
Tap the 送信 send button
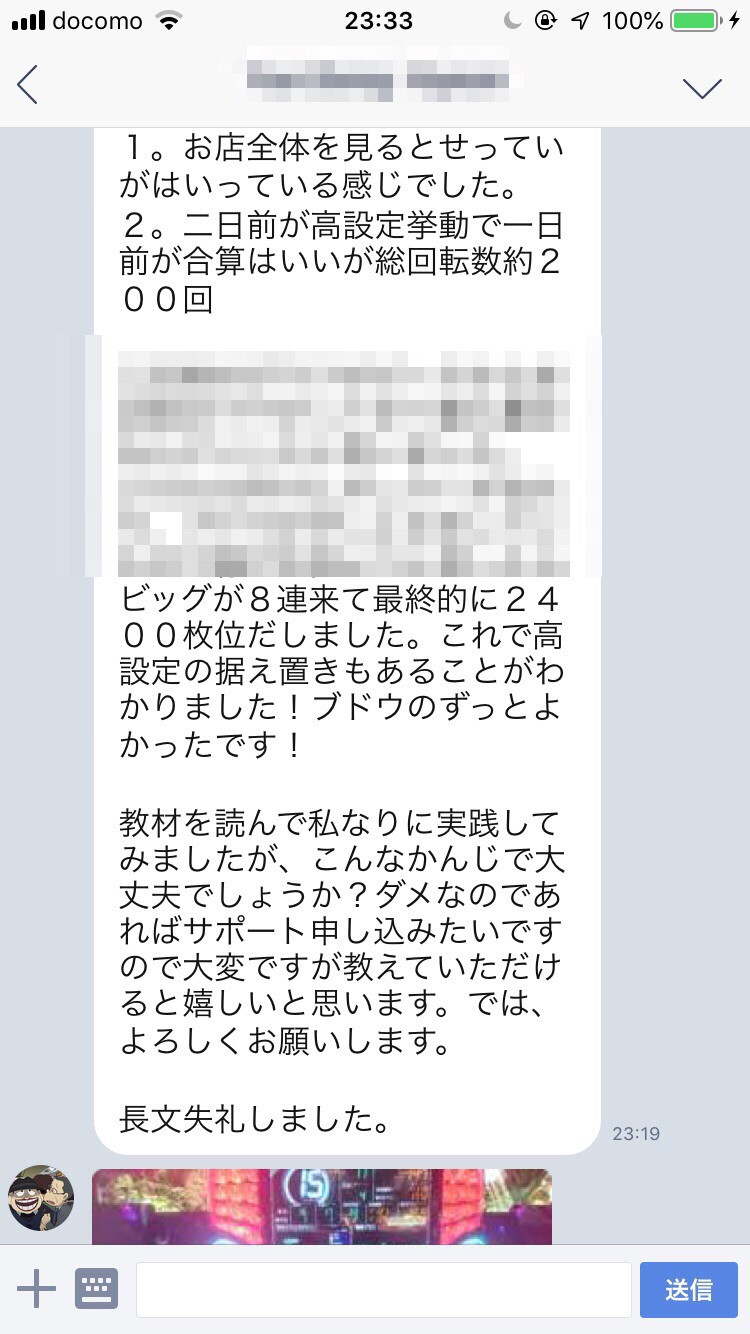coord(689,1289)
